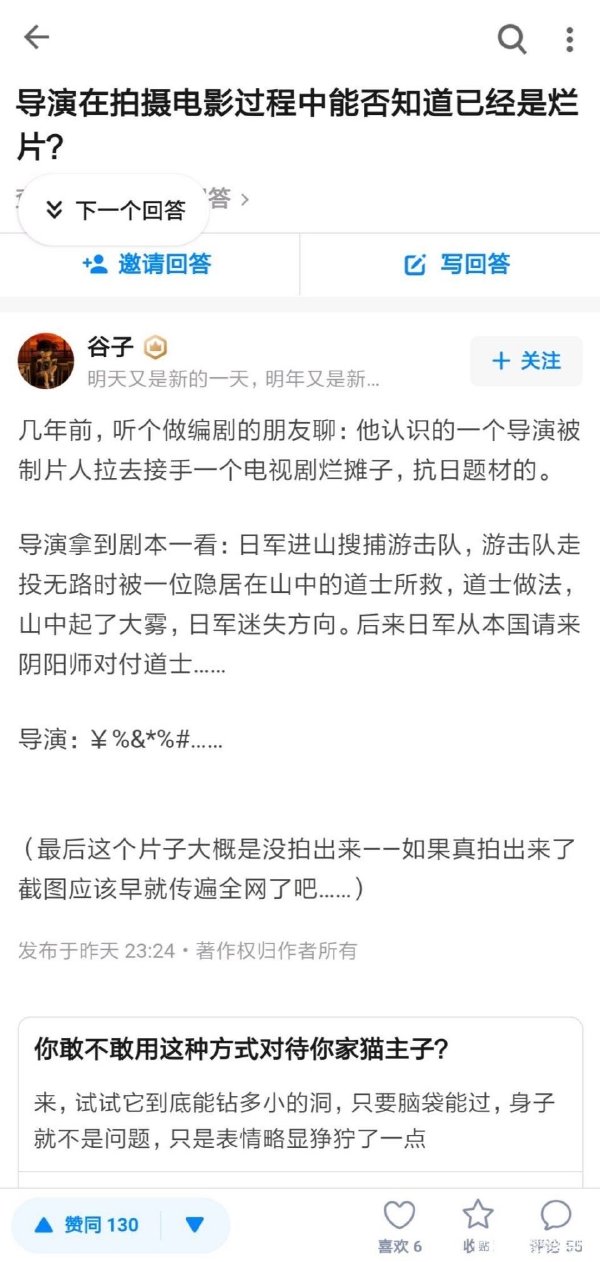Follow author 谷子 with 关注 button

[x=526, y=361]
